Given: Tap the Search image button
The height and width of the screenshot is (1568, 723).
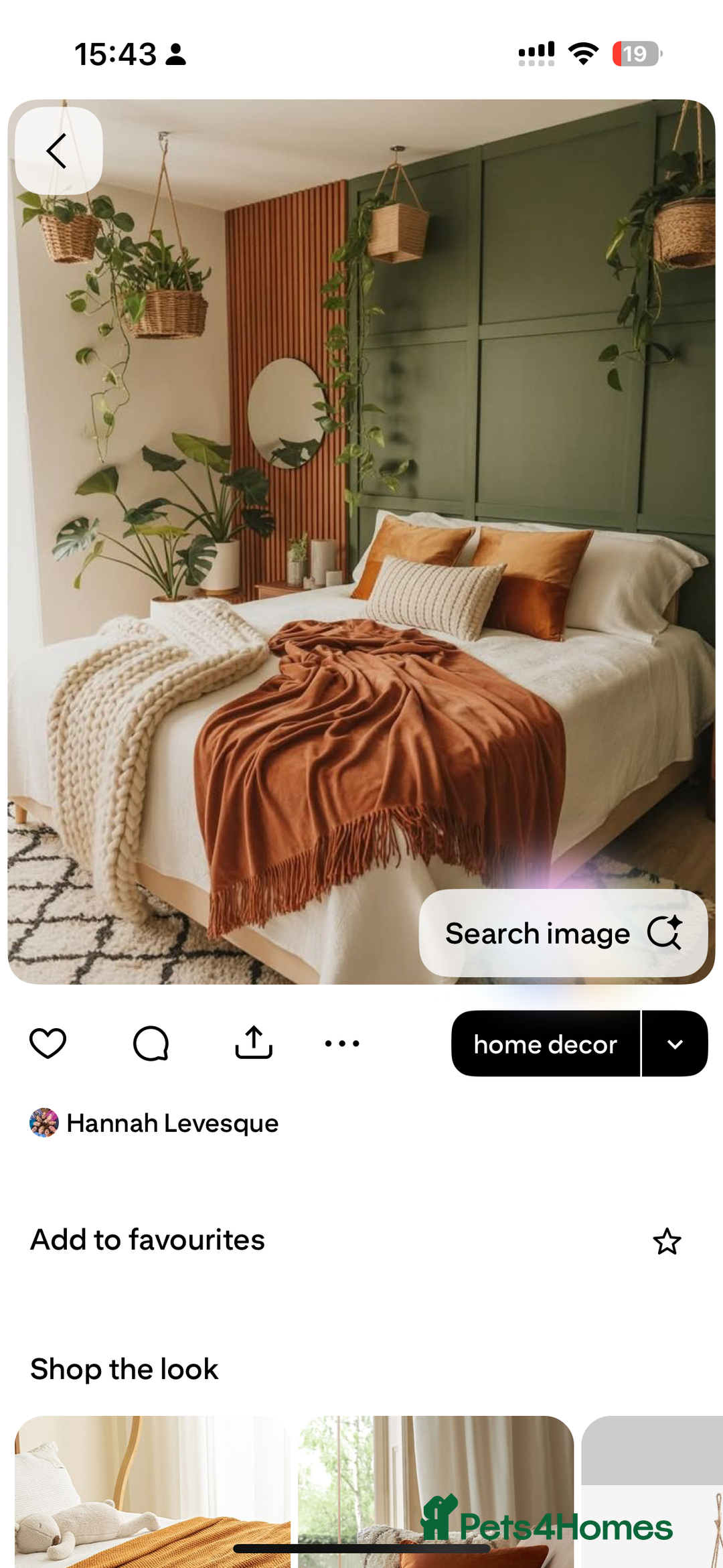Looking at the screenshot, I should (x=563, y=933).
